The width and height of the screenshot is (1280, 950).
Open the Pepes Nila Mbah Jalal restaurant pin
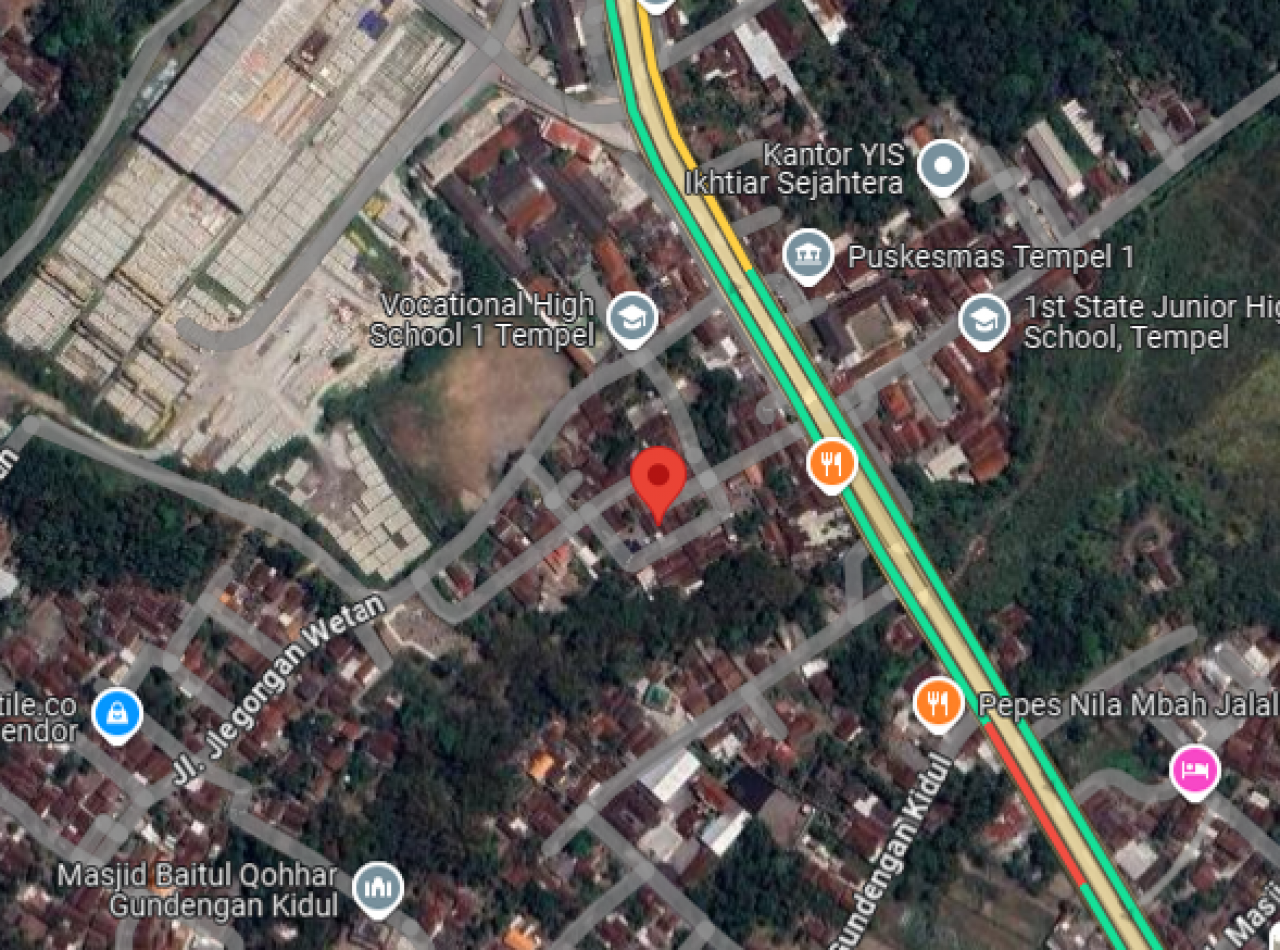coord(939,702)
